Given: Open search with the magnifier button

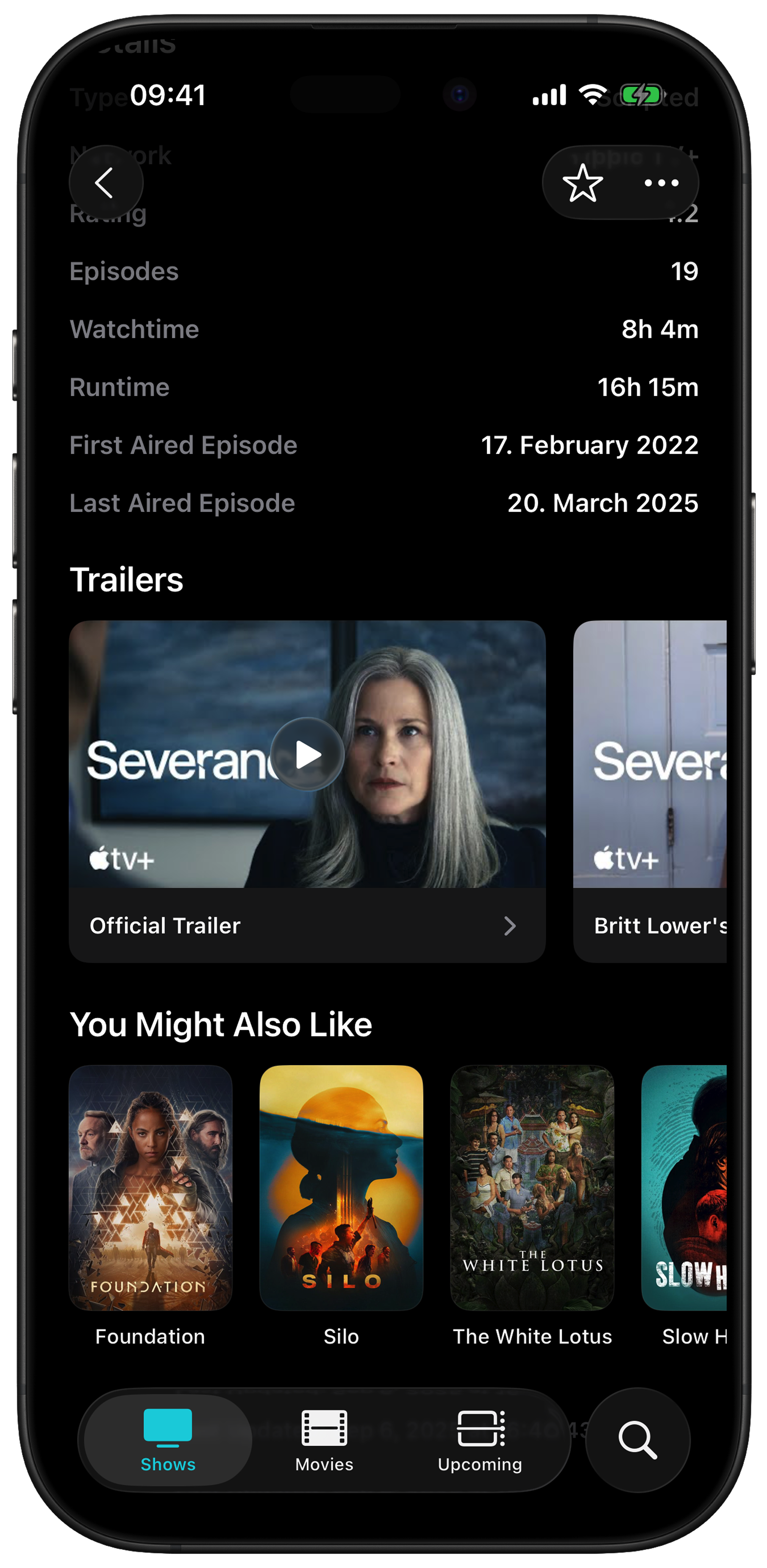Looking at the screenshot, I should 637,1440.
